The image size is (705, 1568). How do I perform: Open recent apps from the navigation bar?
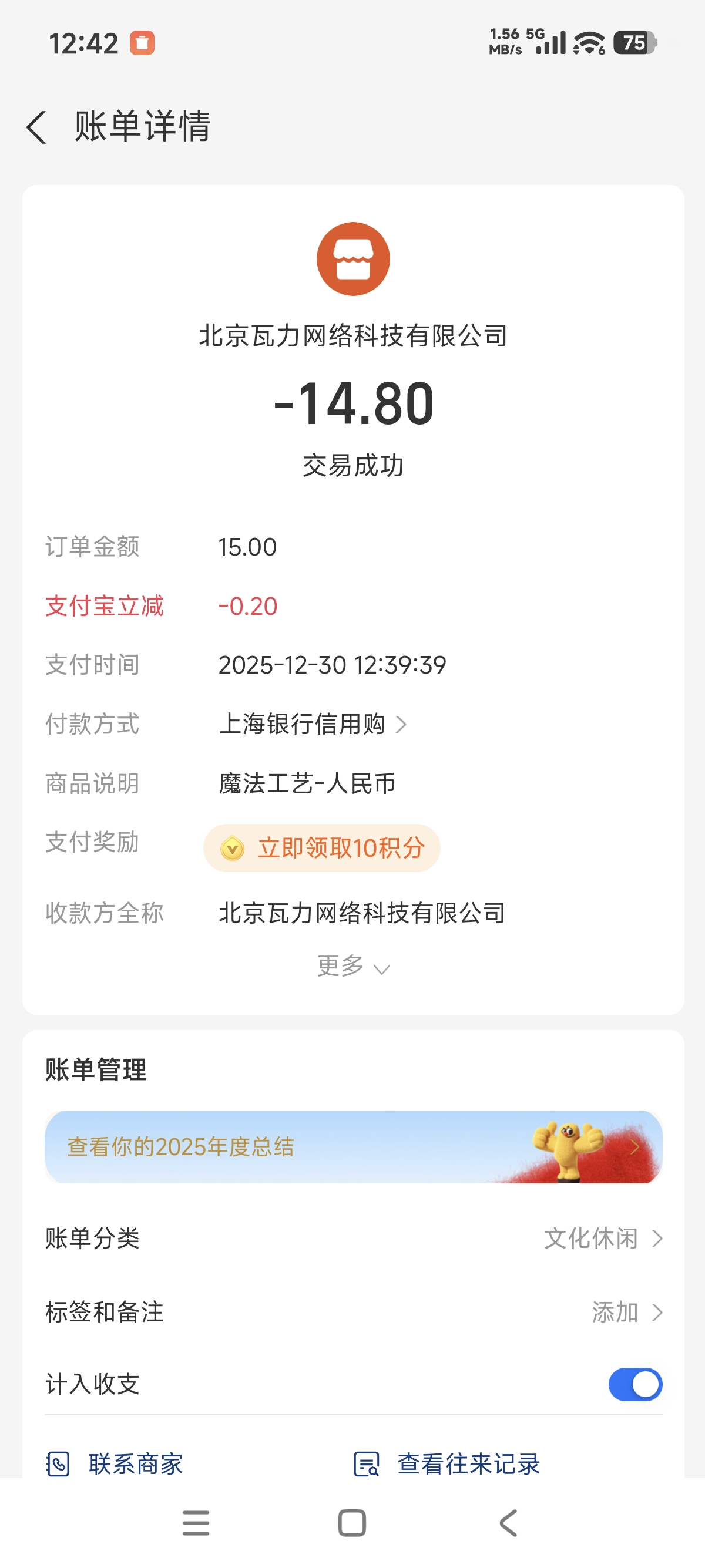click(196, 1523)
